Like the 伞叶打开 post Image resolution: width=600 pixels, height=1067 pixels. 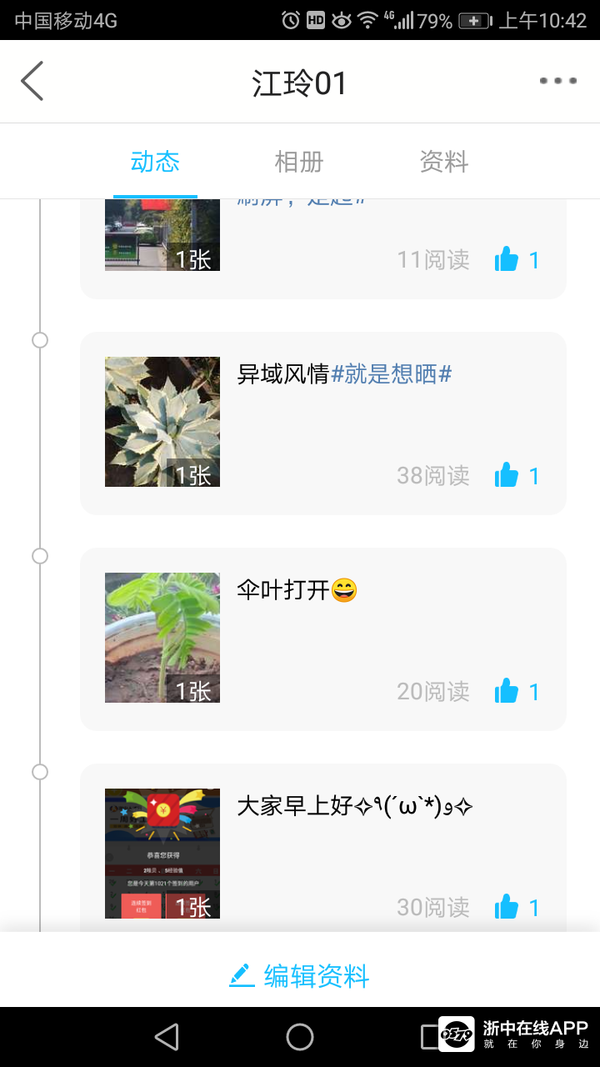(x=508, y=691)
